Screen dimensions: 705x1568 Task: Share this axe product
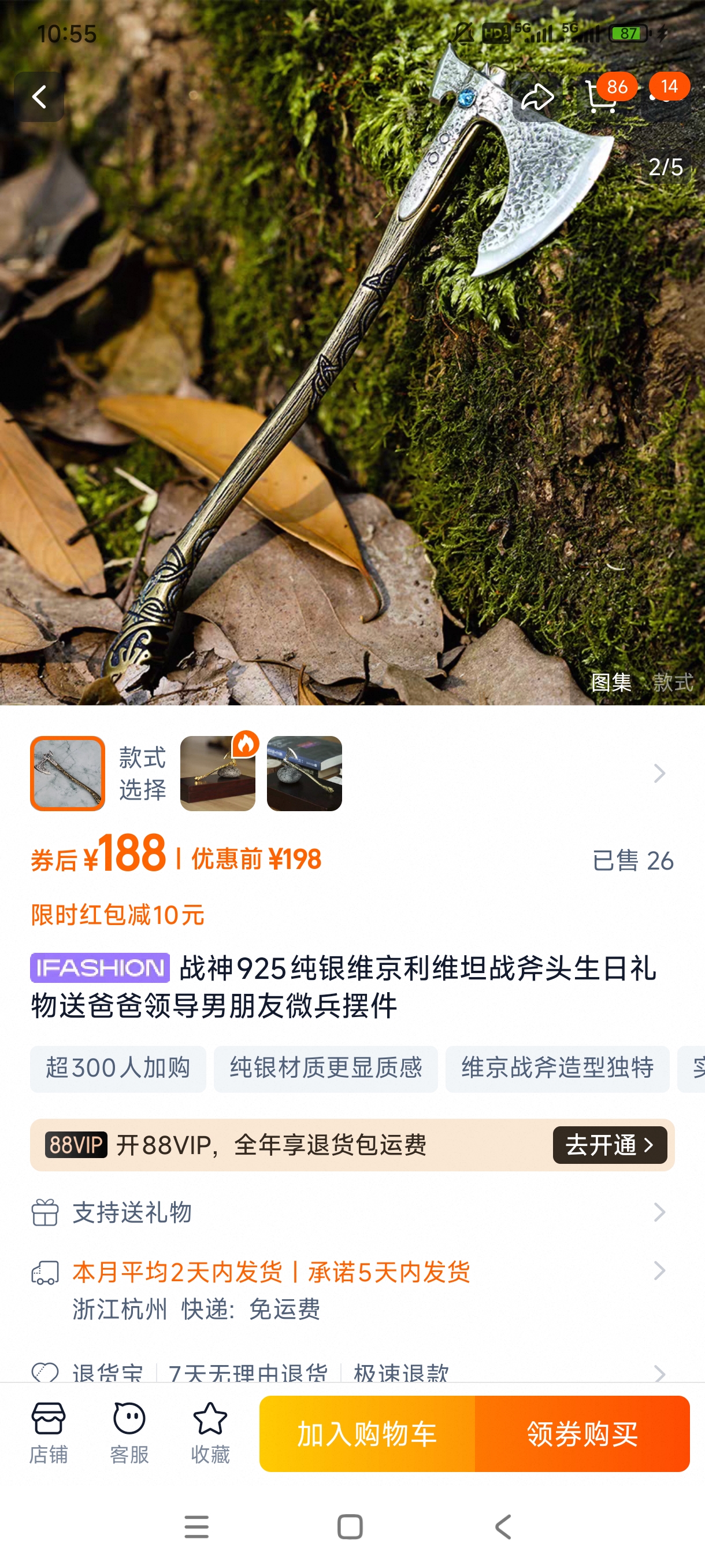pos(538,97)
